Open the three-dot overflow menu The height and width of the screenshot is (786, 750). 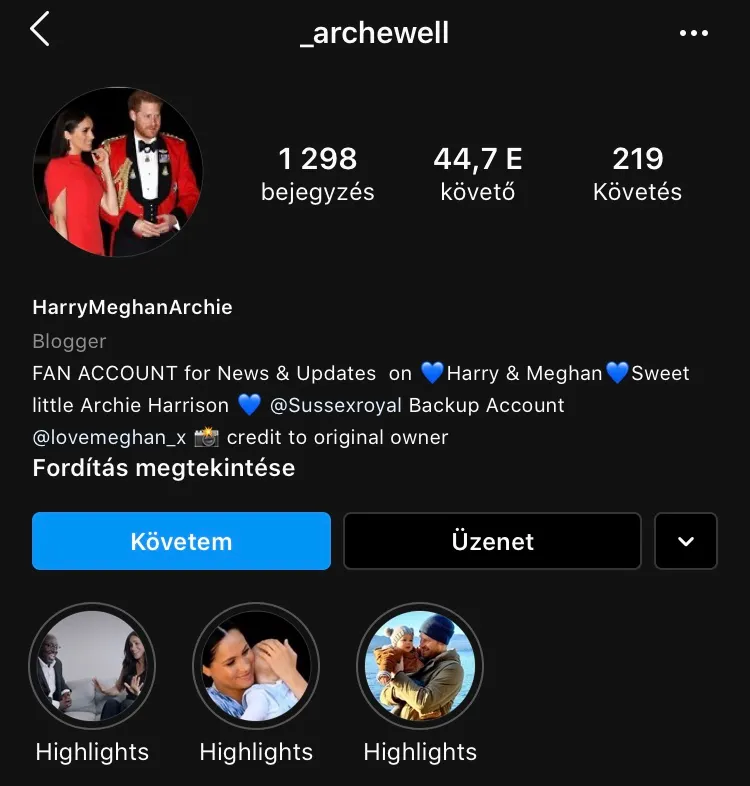(x=693, y=33)
